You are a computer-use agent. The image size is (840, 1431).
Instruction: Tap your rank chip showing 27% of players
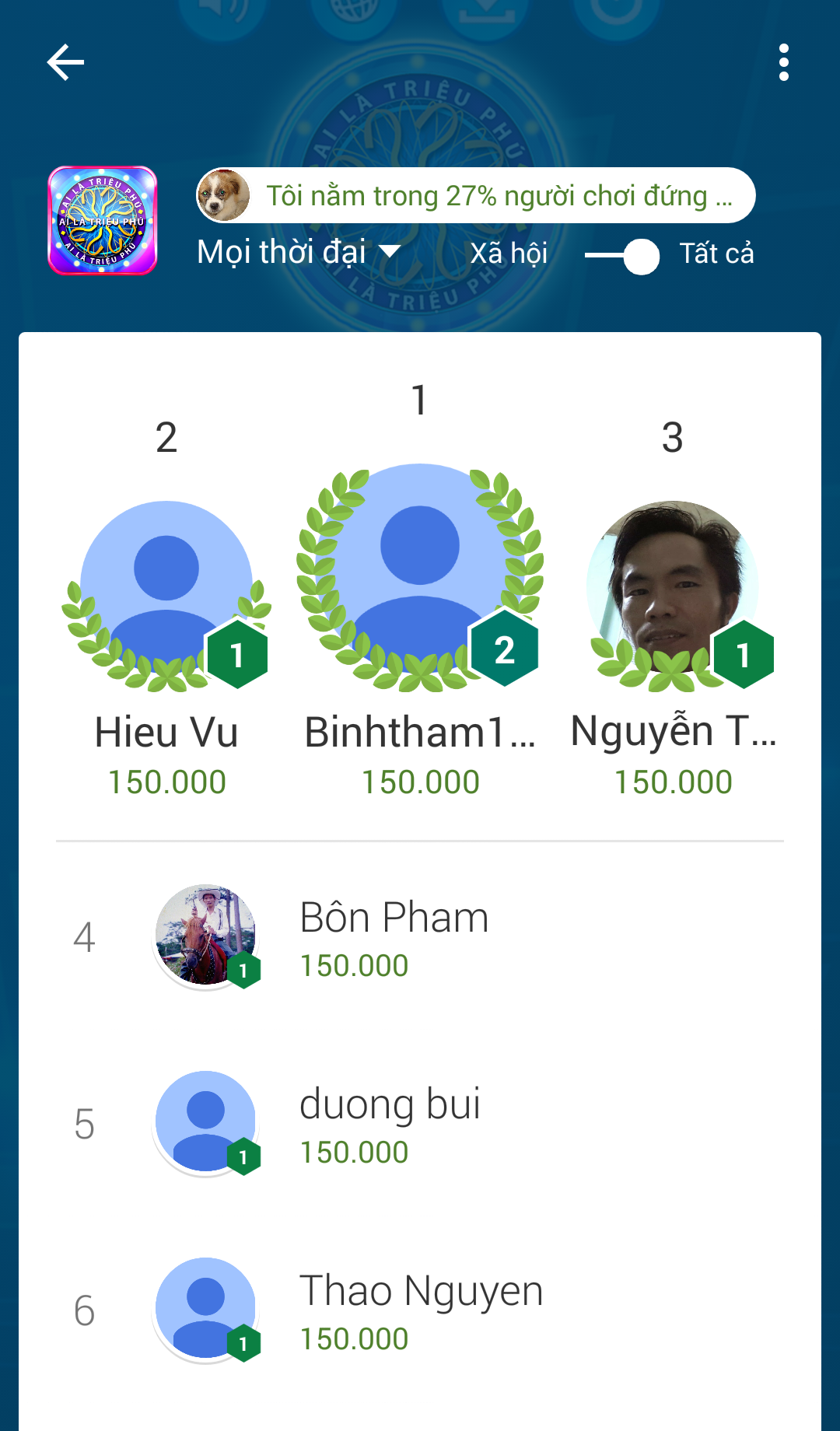[x=476, y=195]
